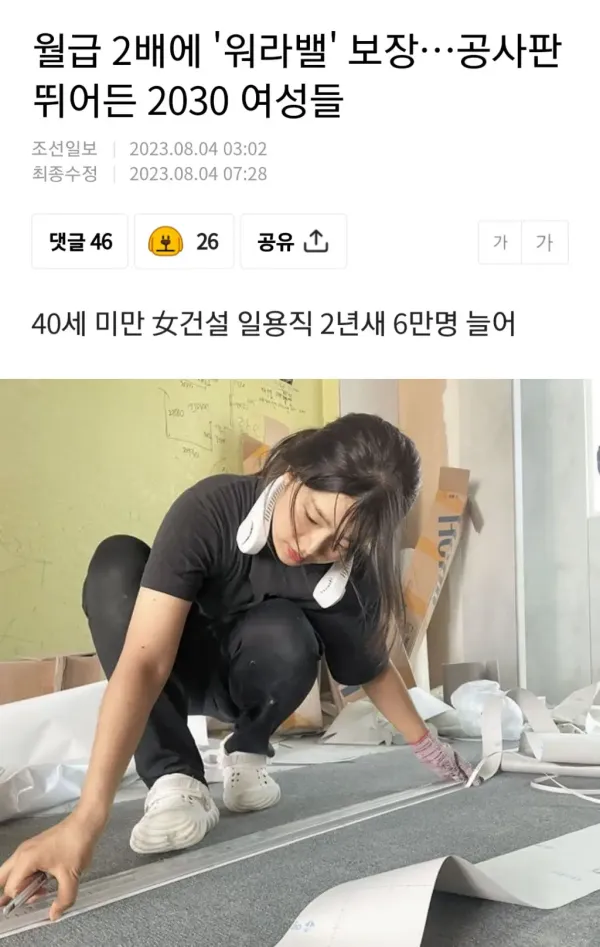Share this article via 공유 button
Viewport: 600px width, 947px height.
[x=293, y=241]
